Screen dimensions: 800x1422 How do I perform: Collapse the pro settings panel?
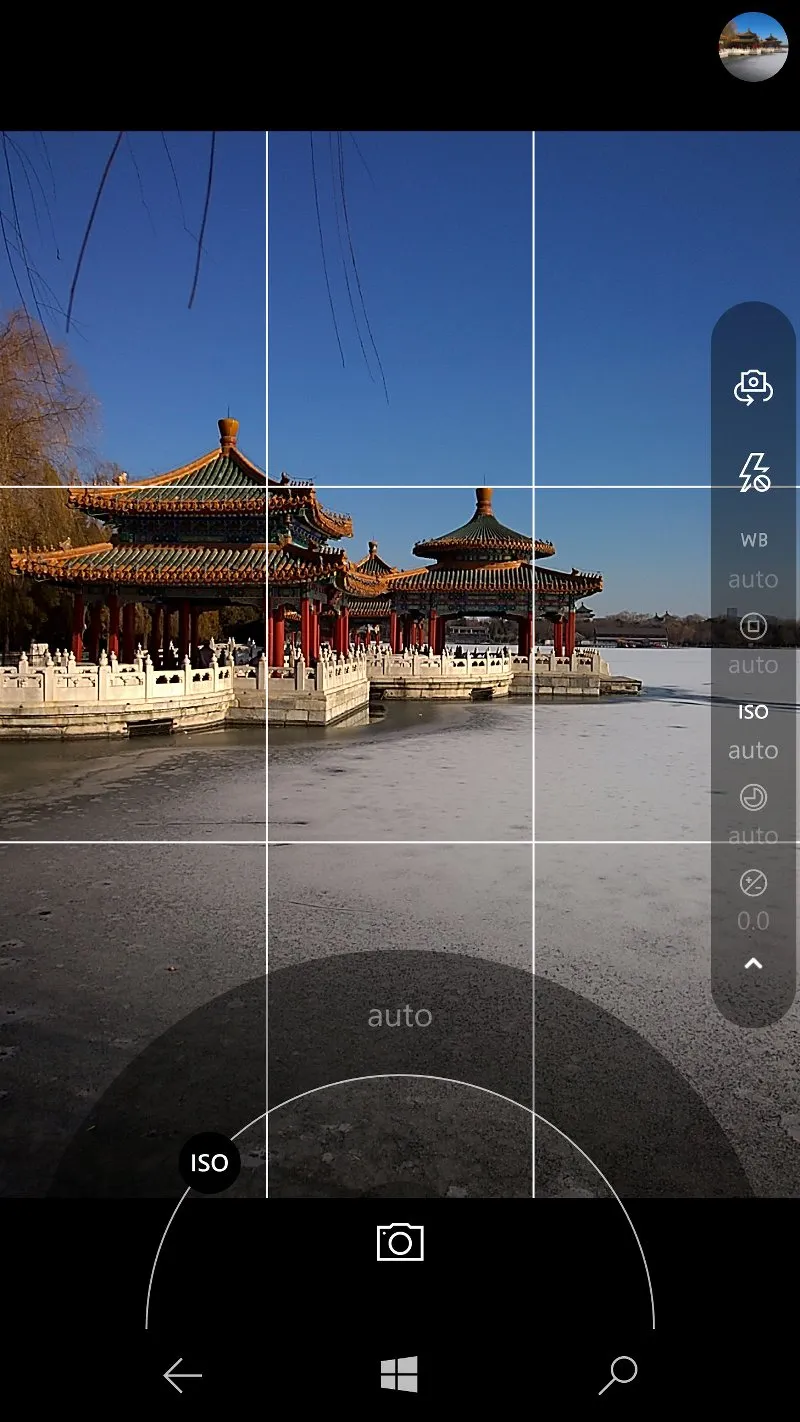tap(753, 964)
